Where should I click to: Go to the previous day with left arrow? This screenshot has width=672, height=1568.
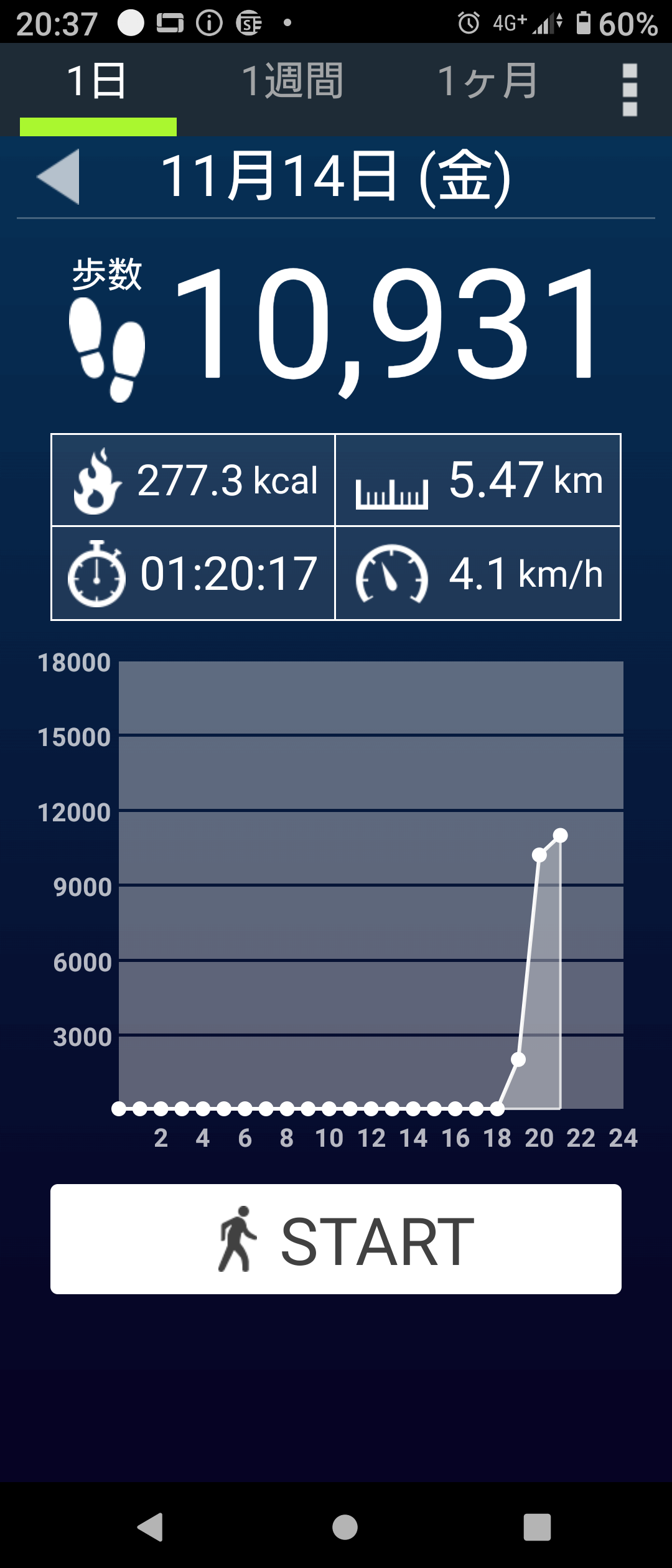[x=59, y=177]
